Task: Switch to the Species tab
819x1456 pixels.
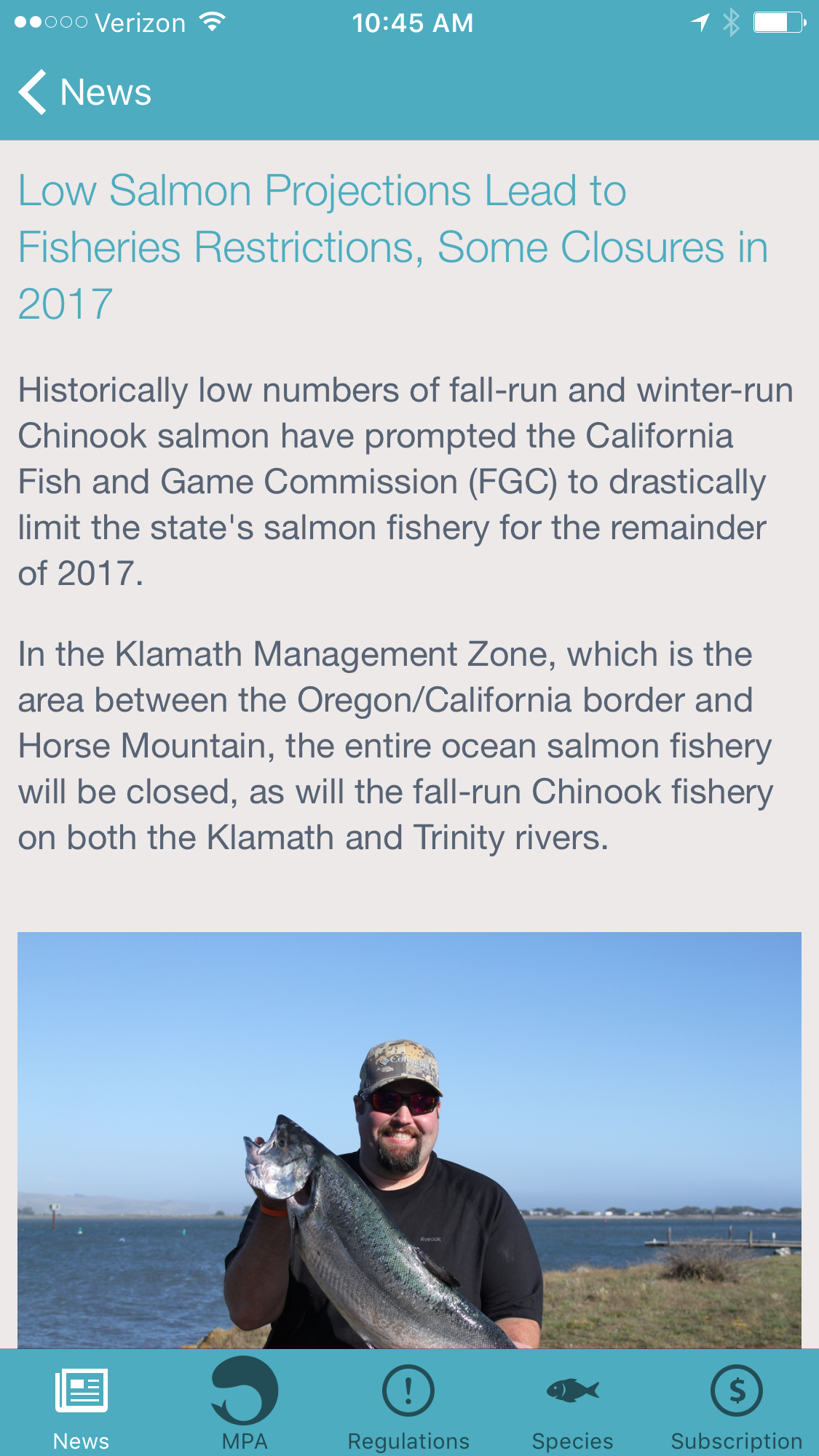Action: (x=572, y=1404)
